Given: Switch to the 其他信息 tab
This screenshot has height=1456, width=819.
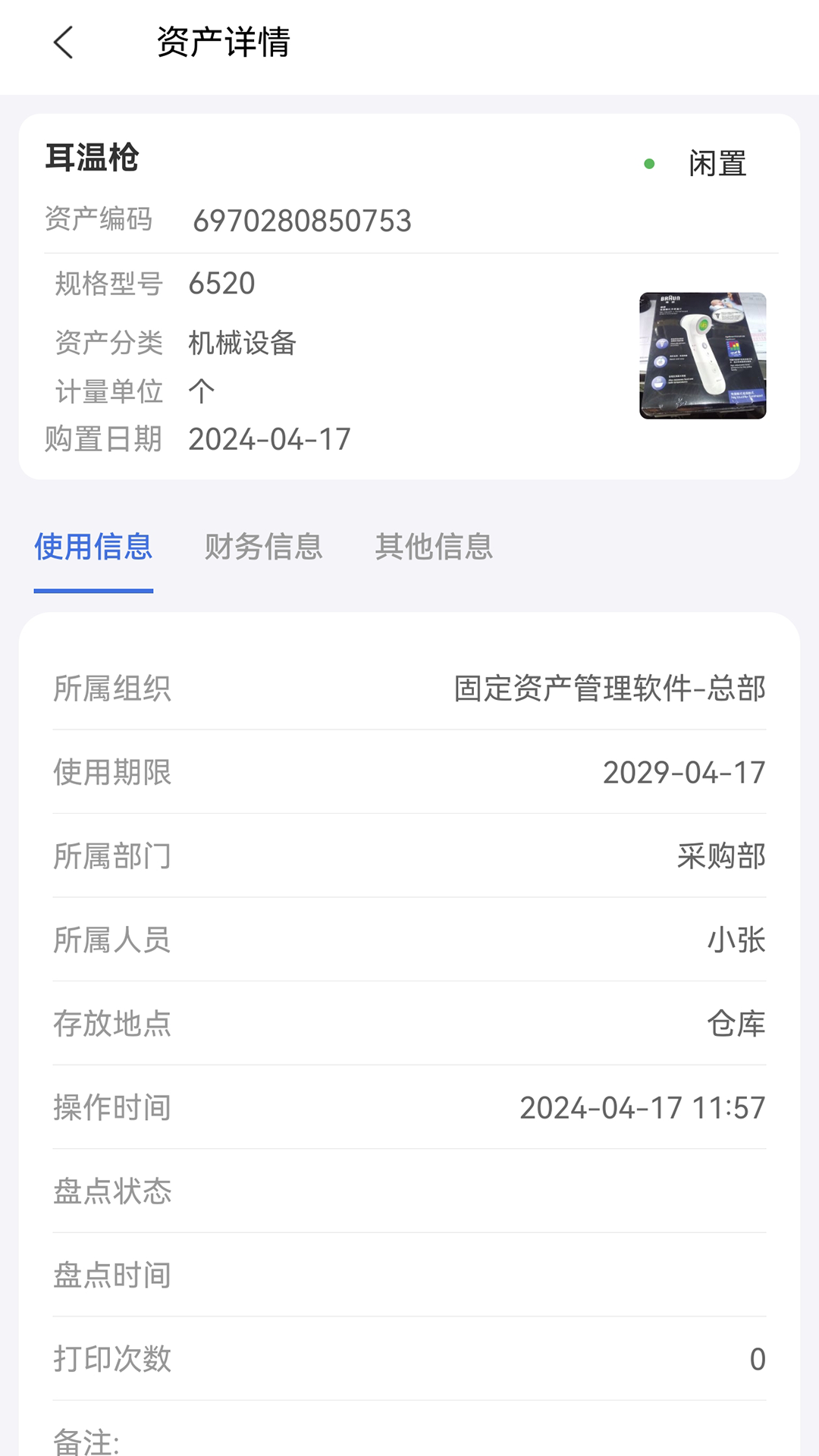Looking at the screenshot, I should click(x=434, y=548).
